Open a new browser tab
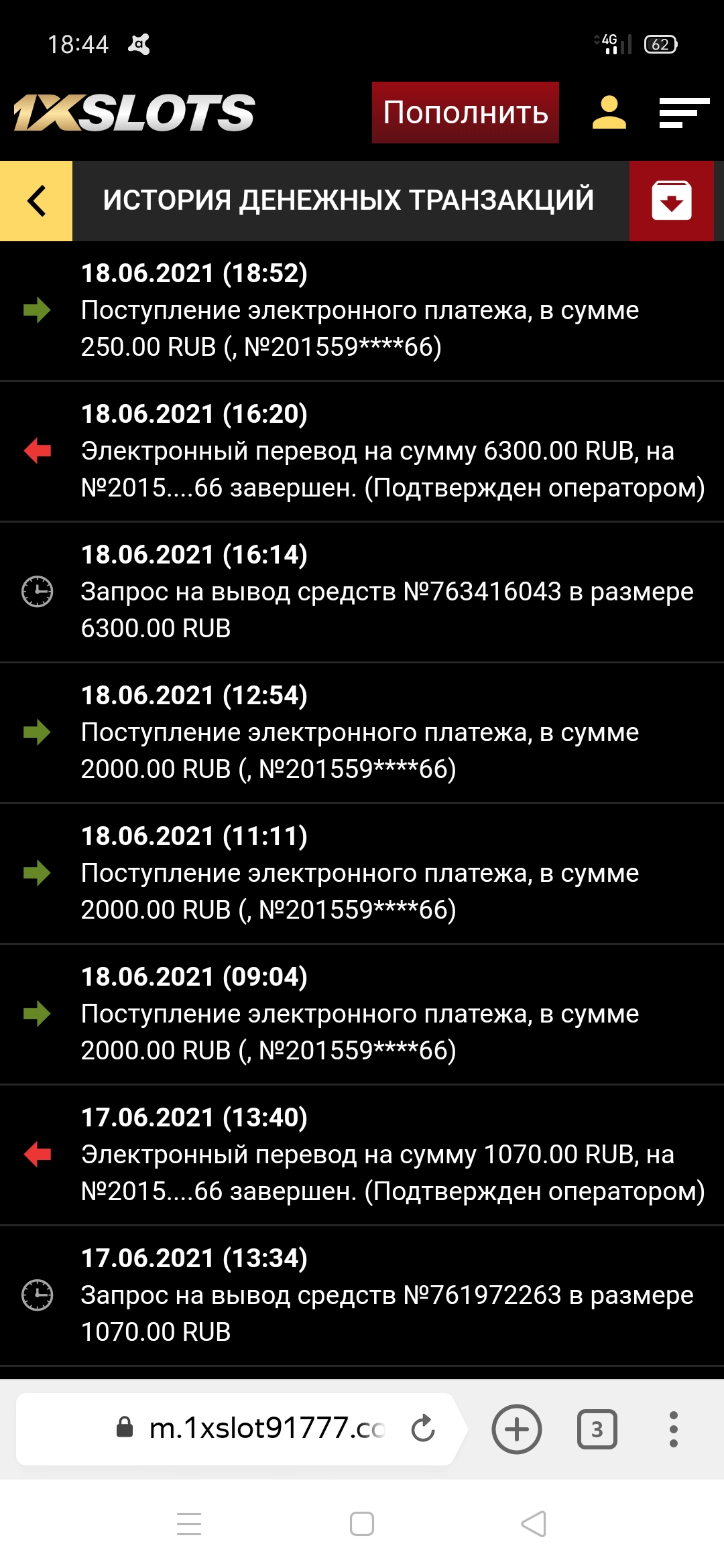This screenshot has height=1568, width=724. (x=516, y=1429)
